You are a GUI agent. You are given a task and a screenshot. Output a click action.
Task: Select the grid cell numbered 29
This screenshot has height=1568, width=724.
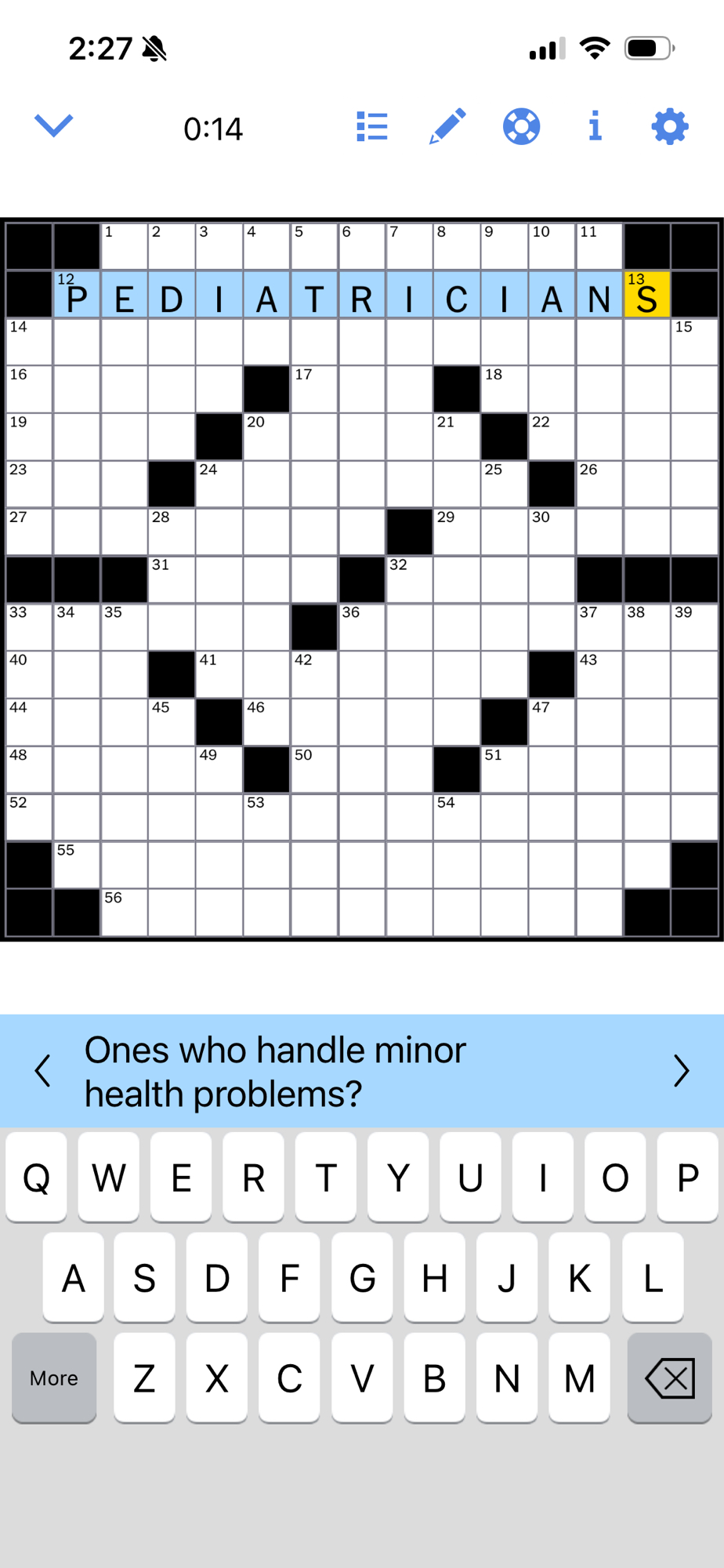pos(457,532)
